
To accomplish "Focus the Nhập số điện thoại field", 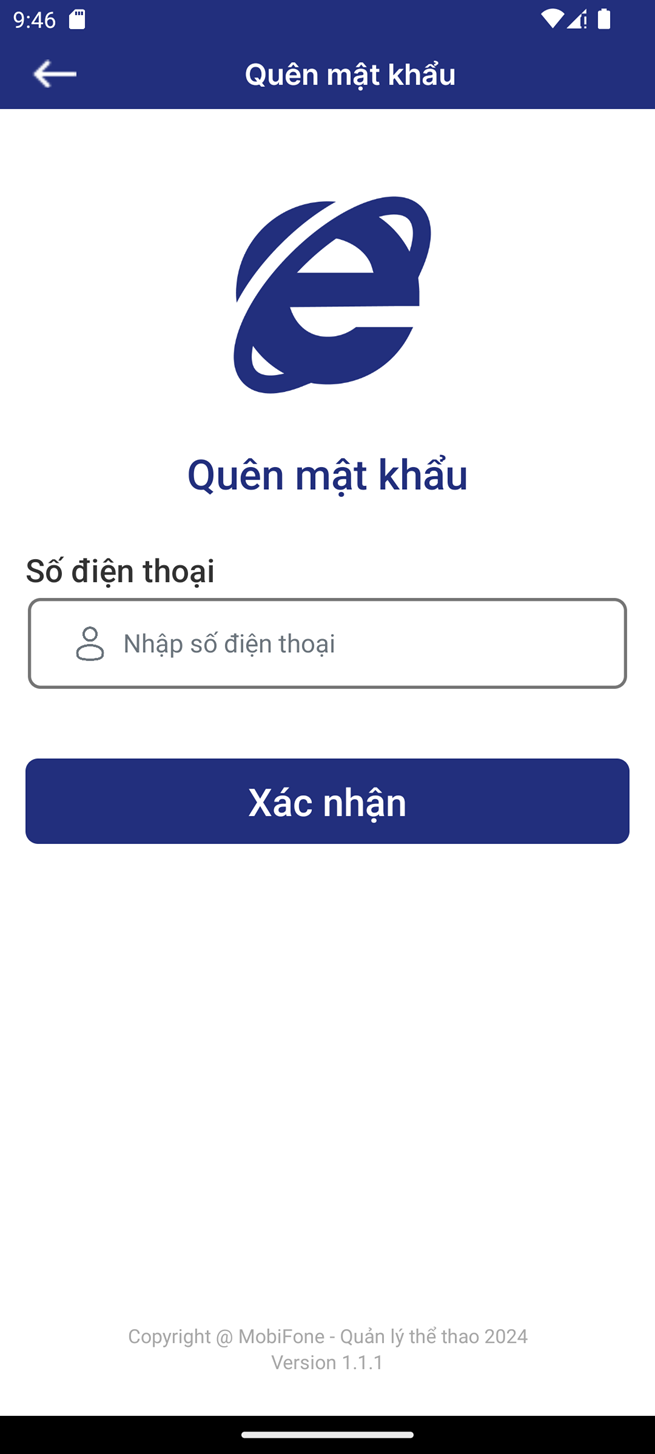I will coord(327,643).
